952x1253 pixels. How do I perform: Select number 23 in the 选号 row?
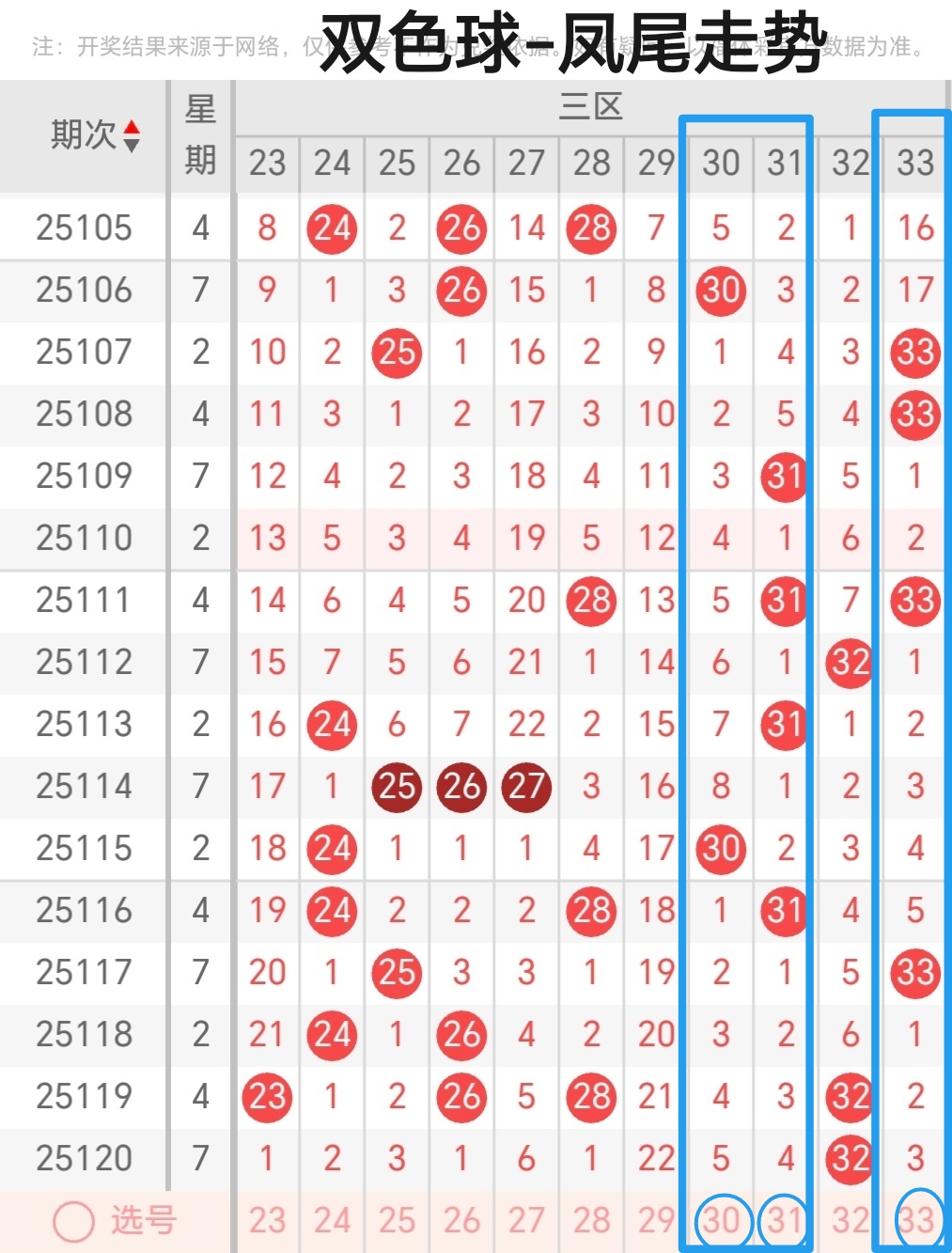[x=267, y=1220]
